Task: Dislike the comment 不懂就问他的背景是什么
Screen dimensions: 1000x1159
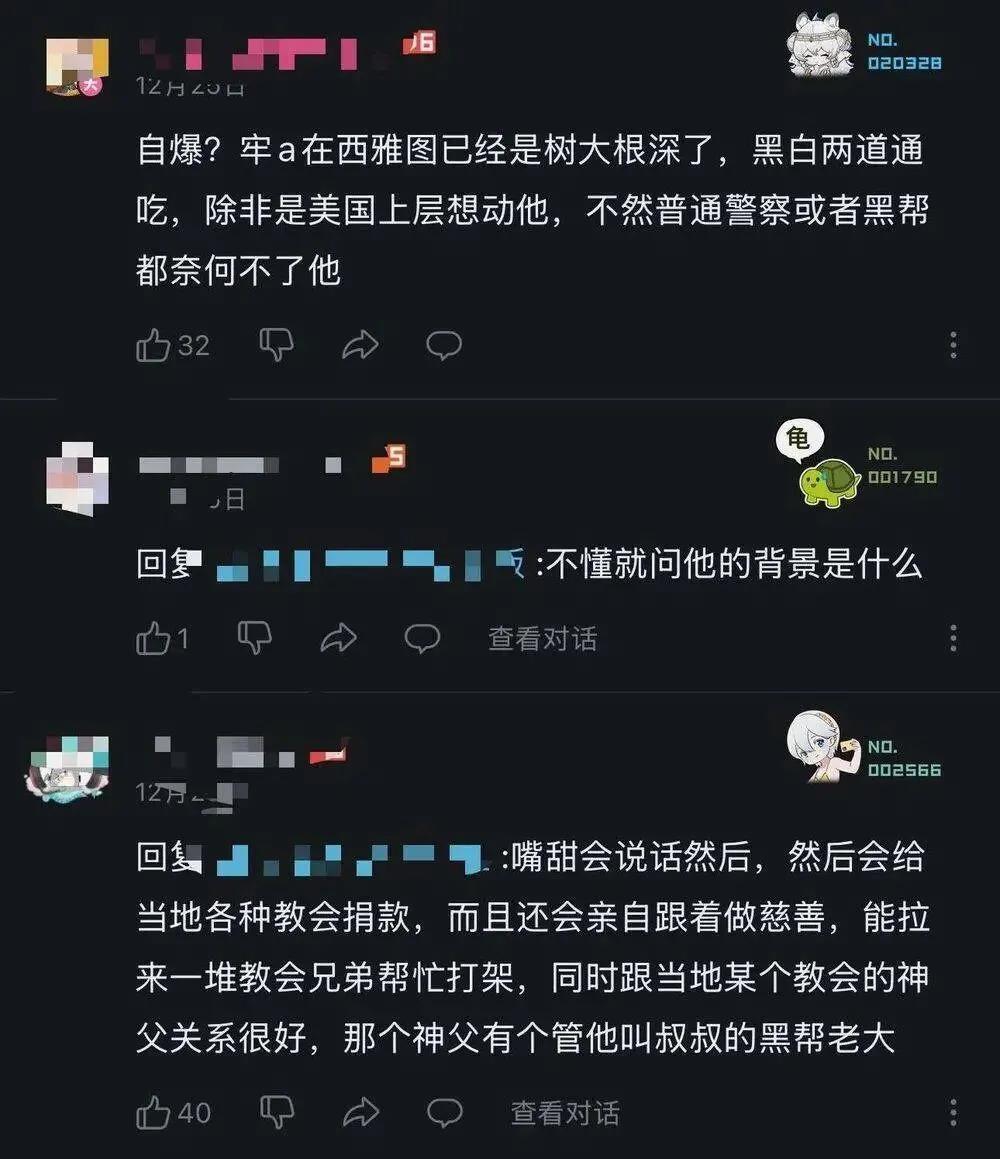Action: click(x=254, y=637)
